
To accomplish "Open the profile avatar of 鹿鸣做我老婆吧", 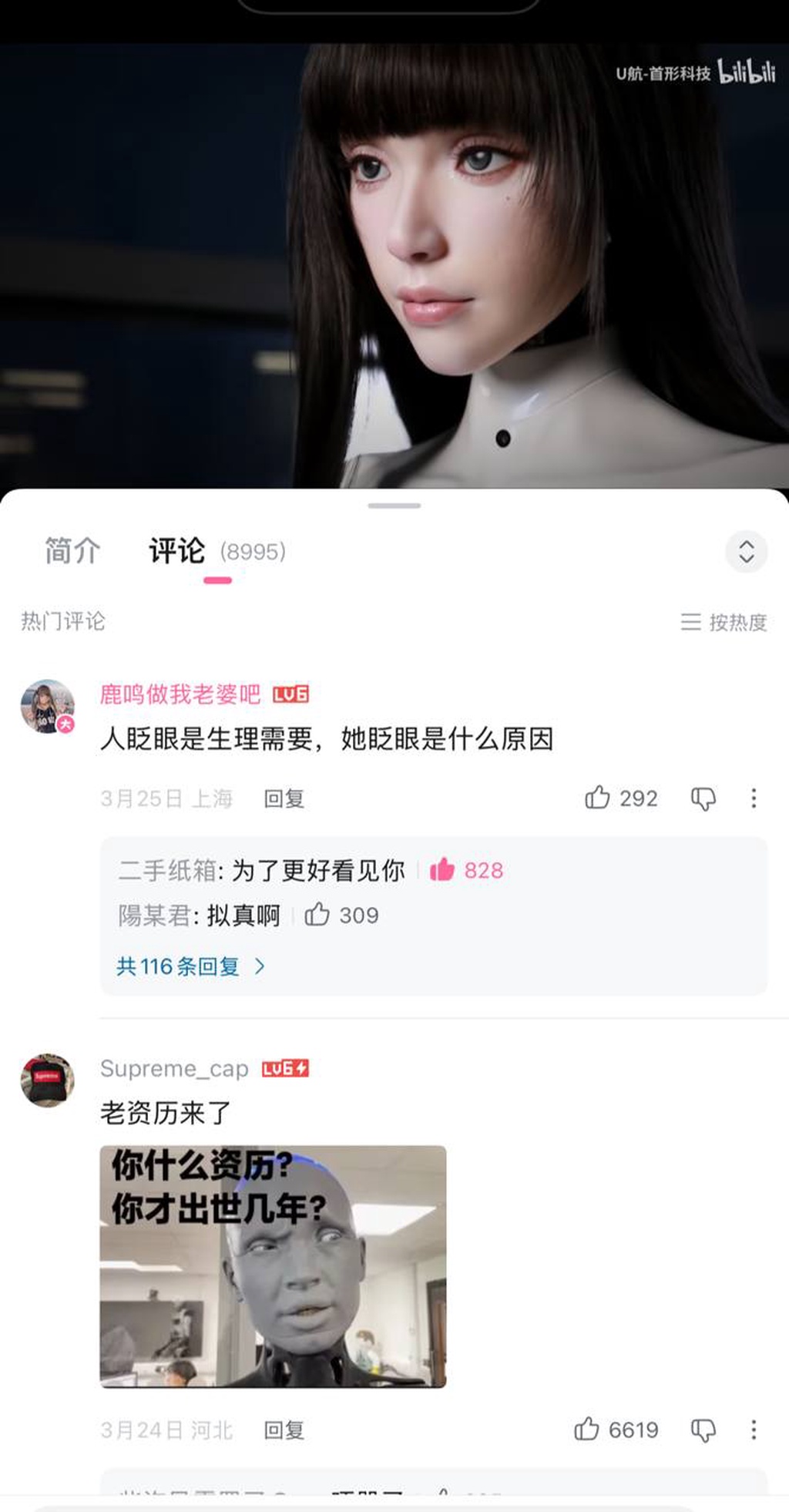I will coord(47,706).
